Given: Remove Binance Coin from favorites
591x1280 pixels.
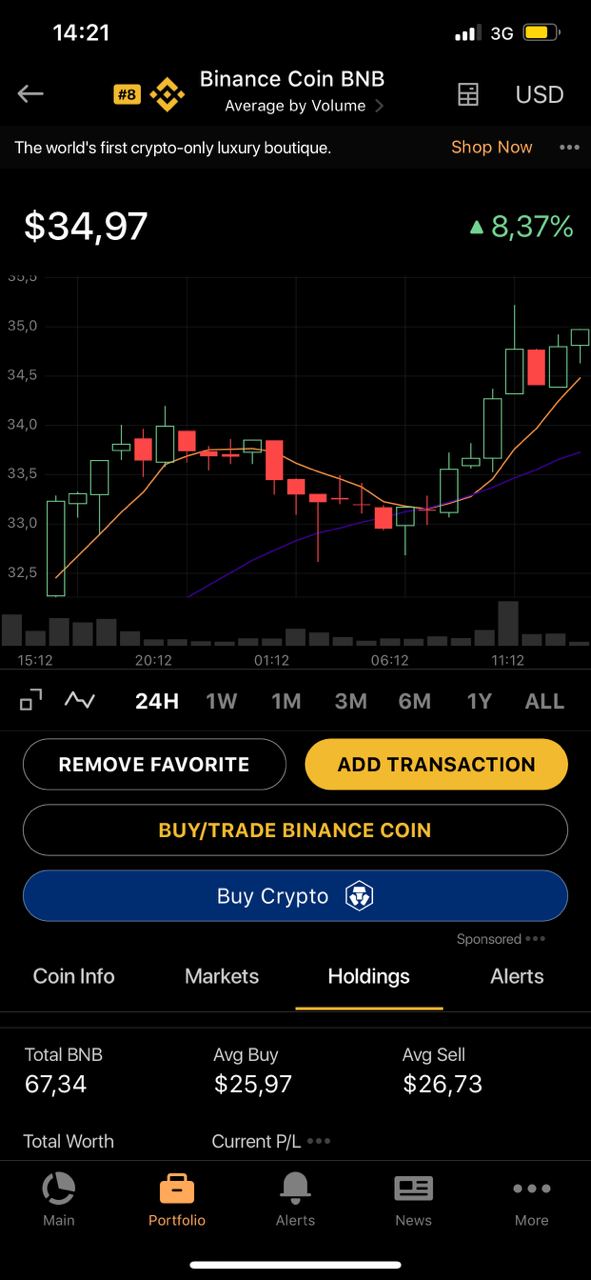Looking at the screenshot, I should tap(154, 764).
